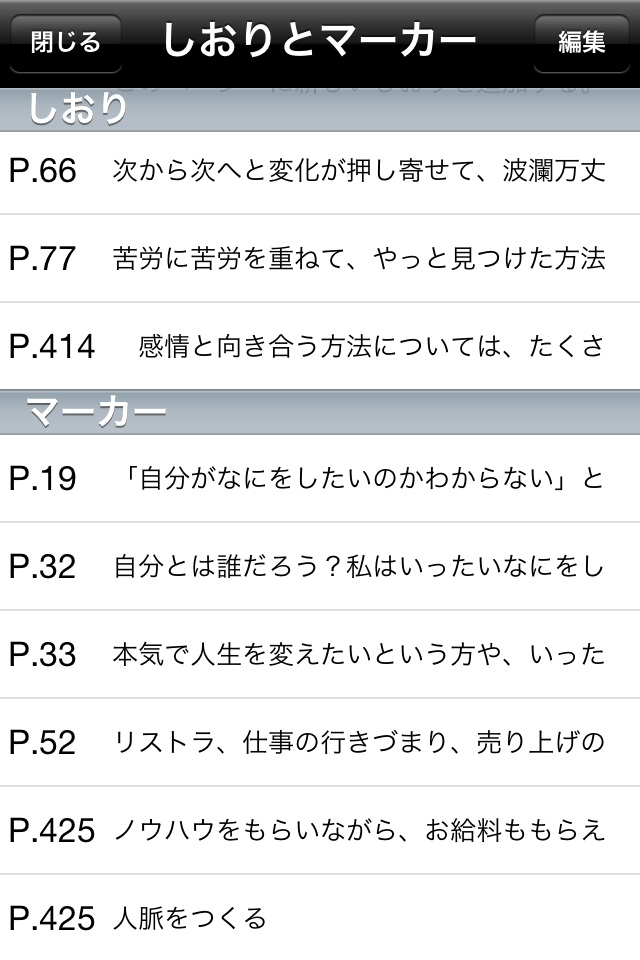Tap the 閉じる button to close

[65, 42]
